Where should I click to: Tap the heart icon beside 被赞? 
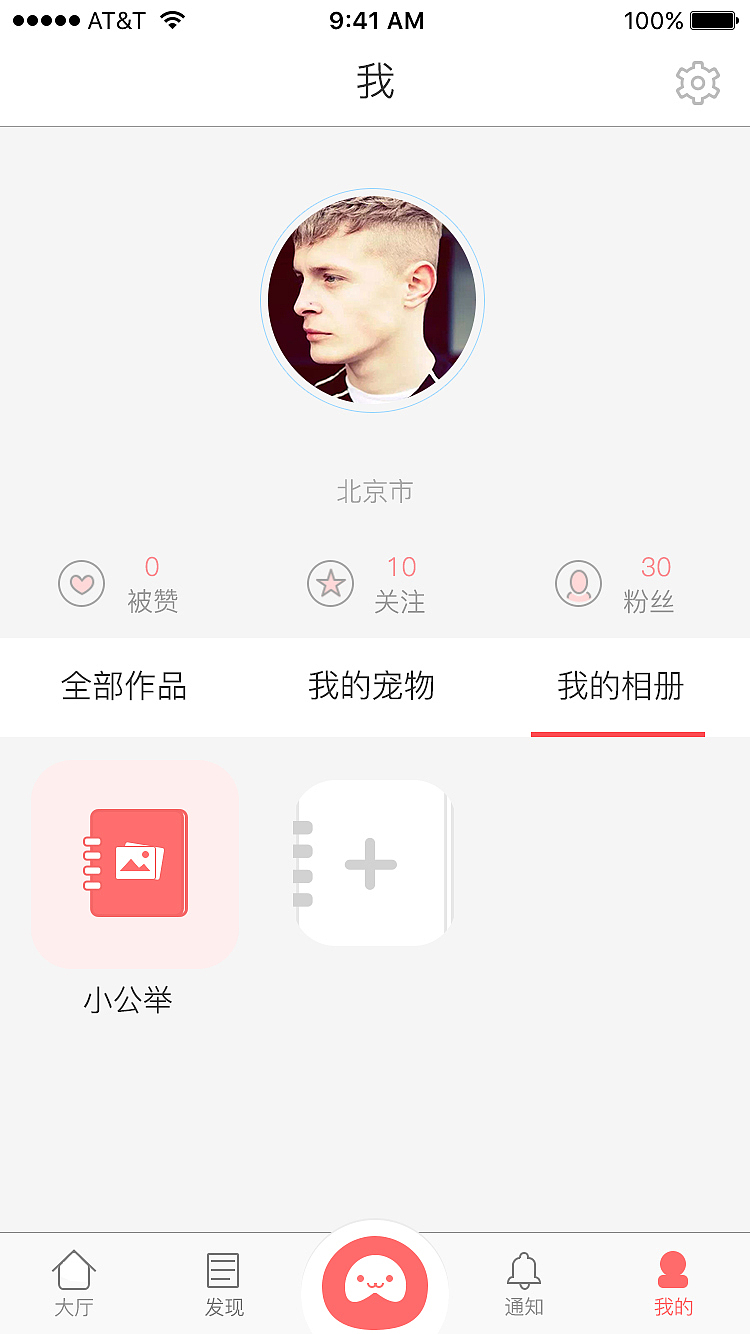point(81,583)
